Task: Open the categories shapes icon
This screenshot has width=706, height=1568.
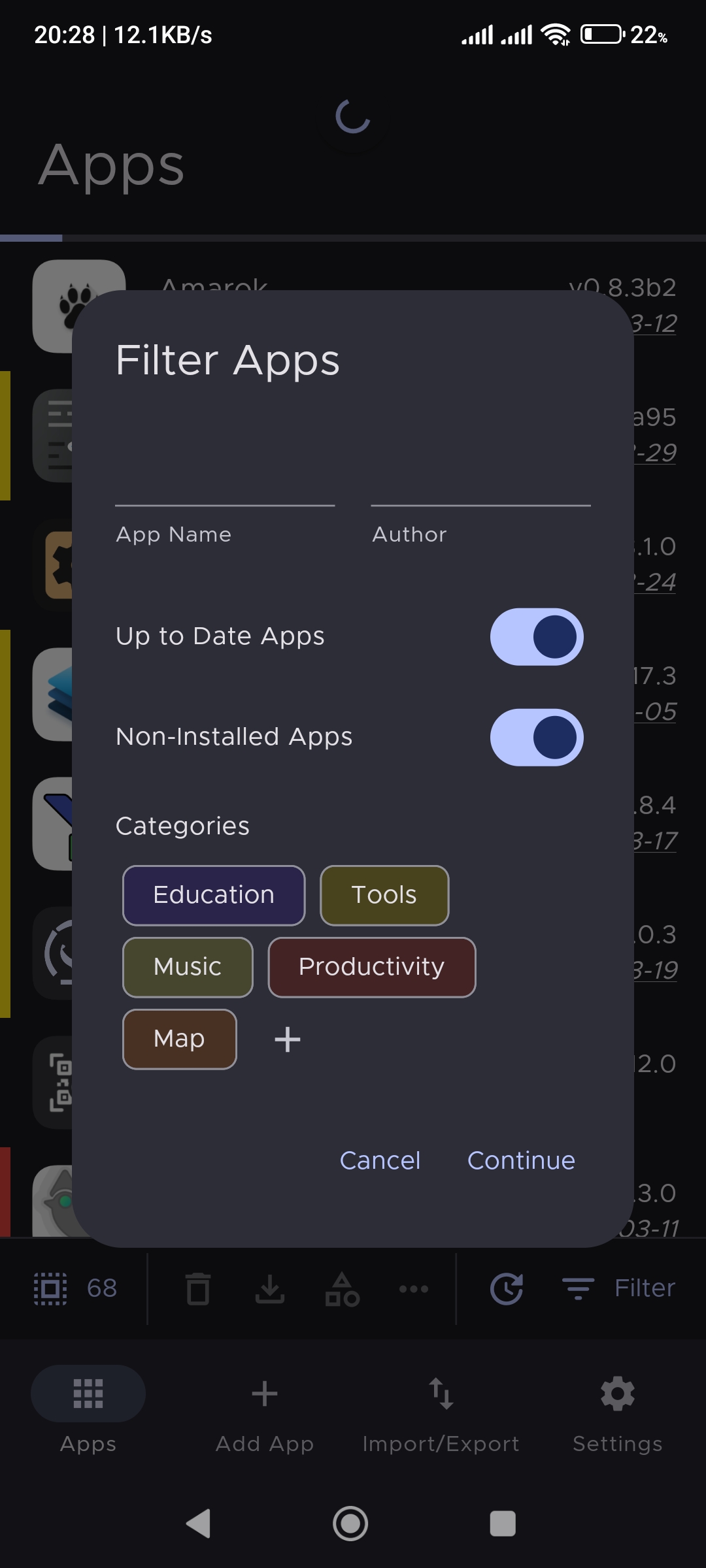Action: coord(343,1288)
